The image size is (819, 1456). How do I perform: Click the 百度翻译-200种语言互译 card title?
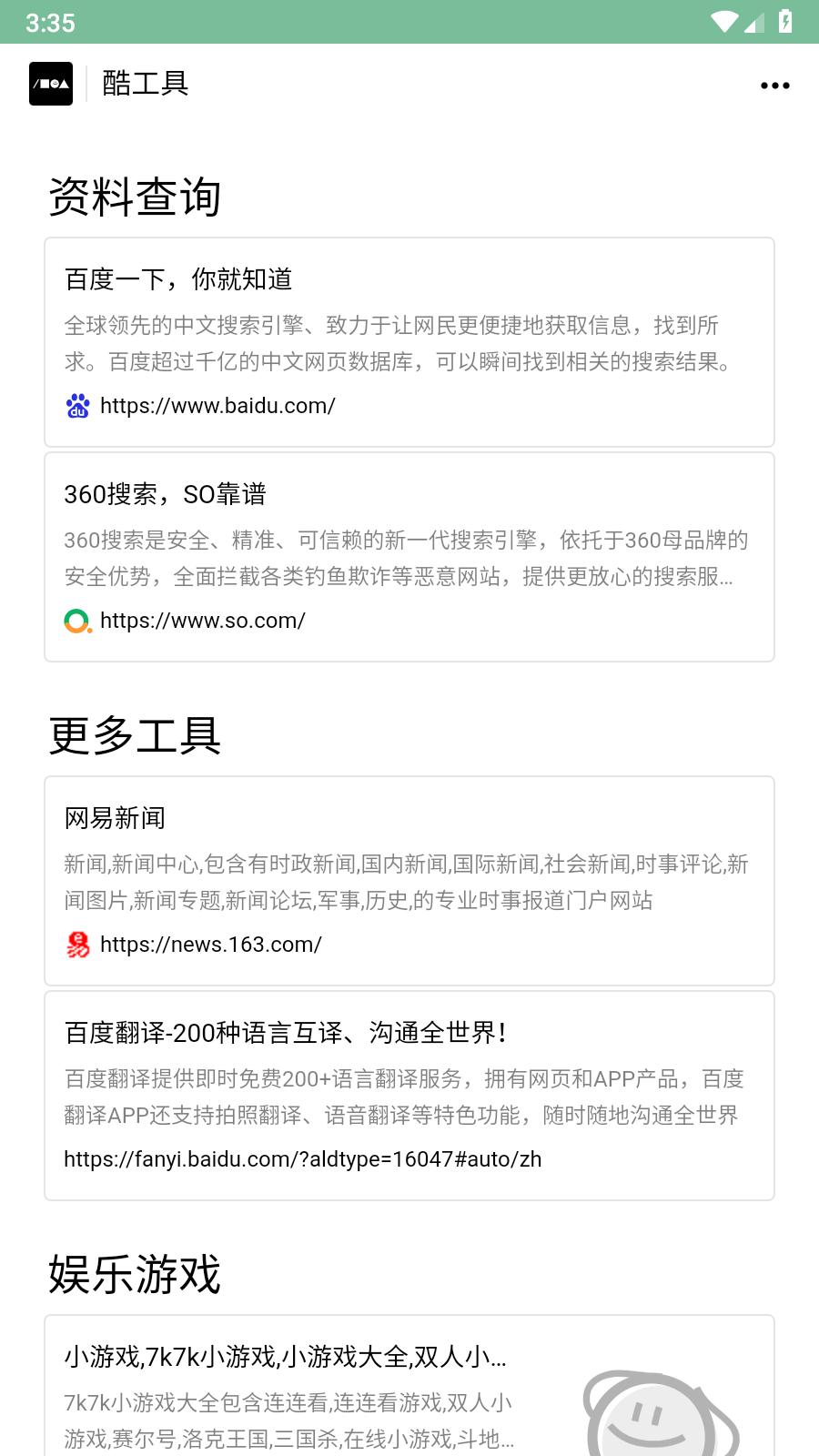tap(285, 1033)
